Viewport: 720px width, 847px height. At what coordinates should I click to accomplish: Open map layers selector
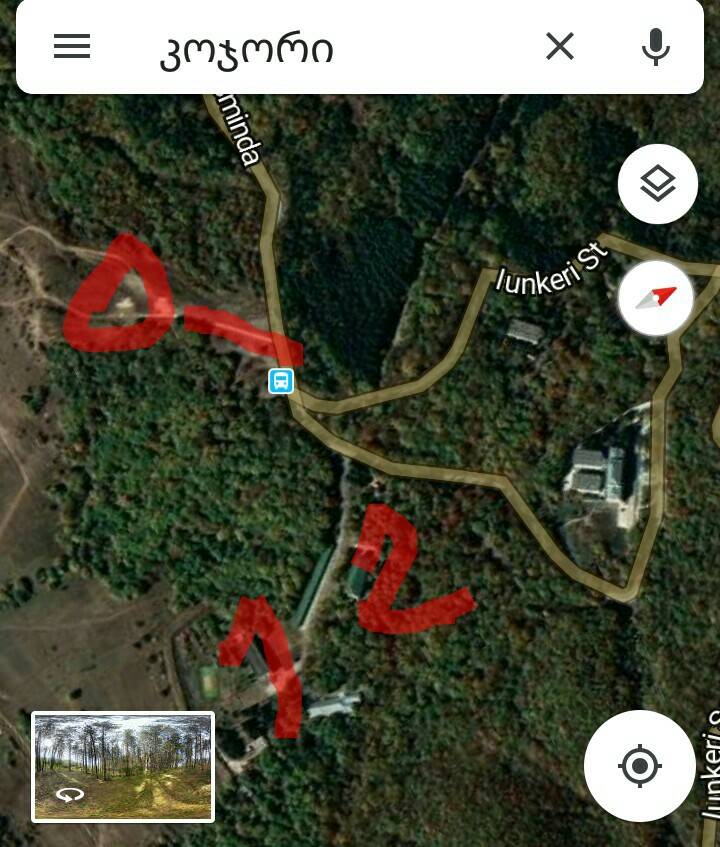click(657, 184)
